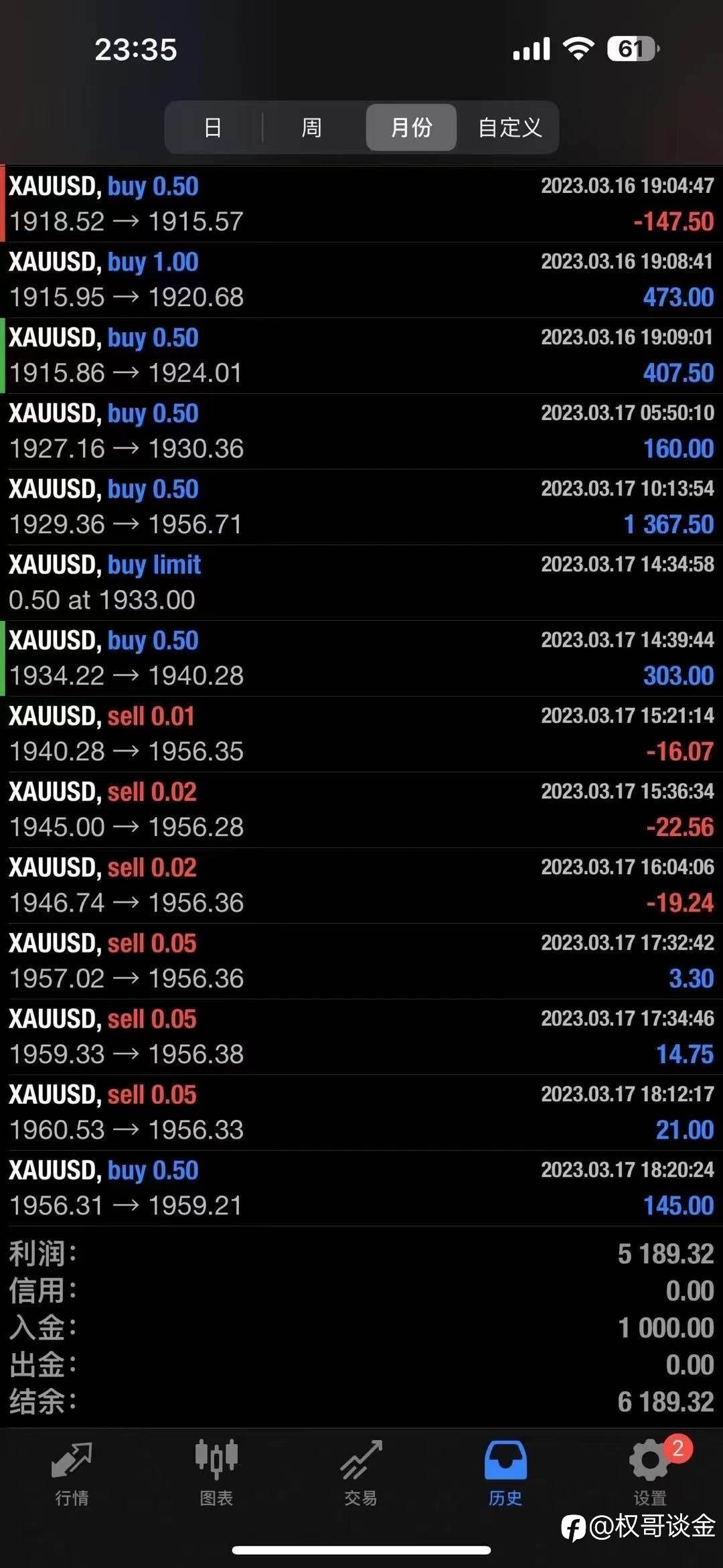Open the buy 0.50 trade at 18:20:24
The width and height of the screenshot is (723, 1568).
[361, 1188]
